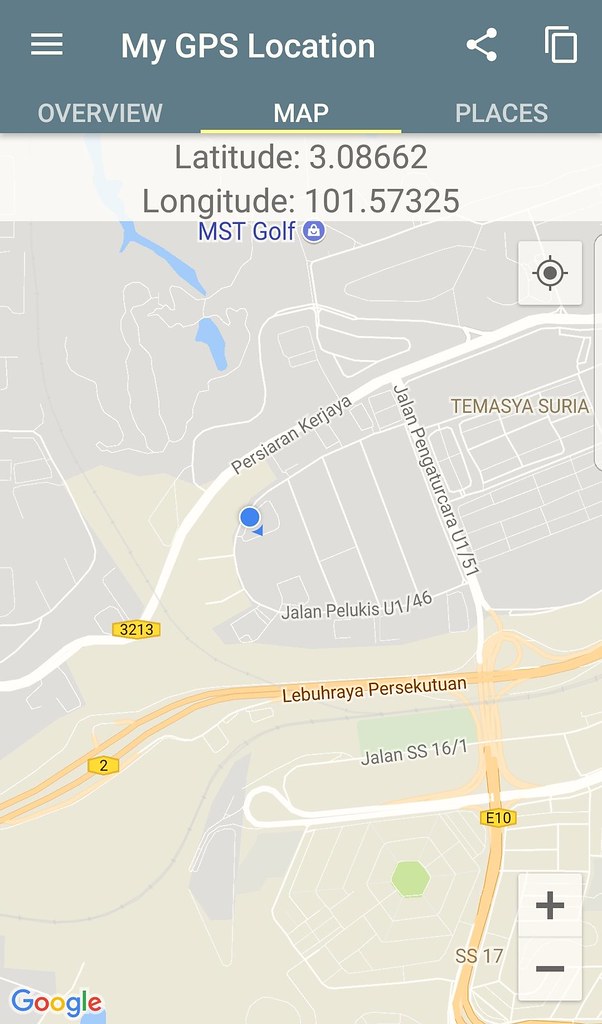
Task: Tap the MST Golf place marker
Action: click(314, 232)
